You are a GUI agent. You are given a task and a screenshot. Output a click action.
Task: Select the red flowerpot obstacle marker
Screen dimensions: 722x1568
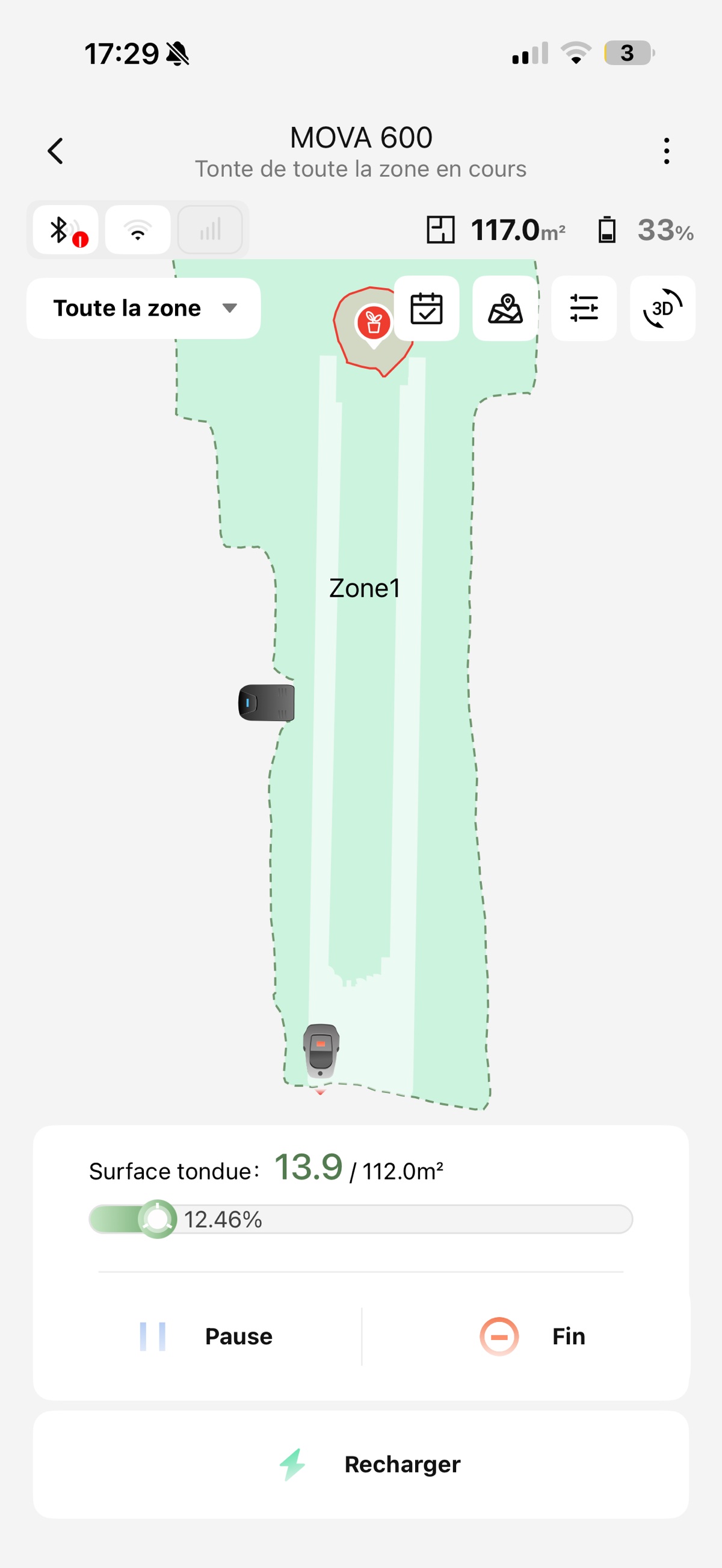coord(373,322)
